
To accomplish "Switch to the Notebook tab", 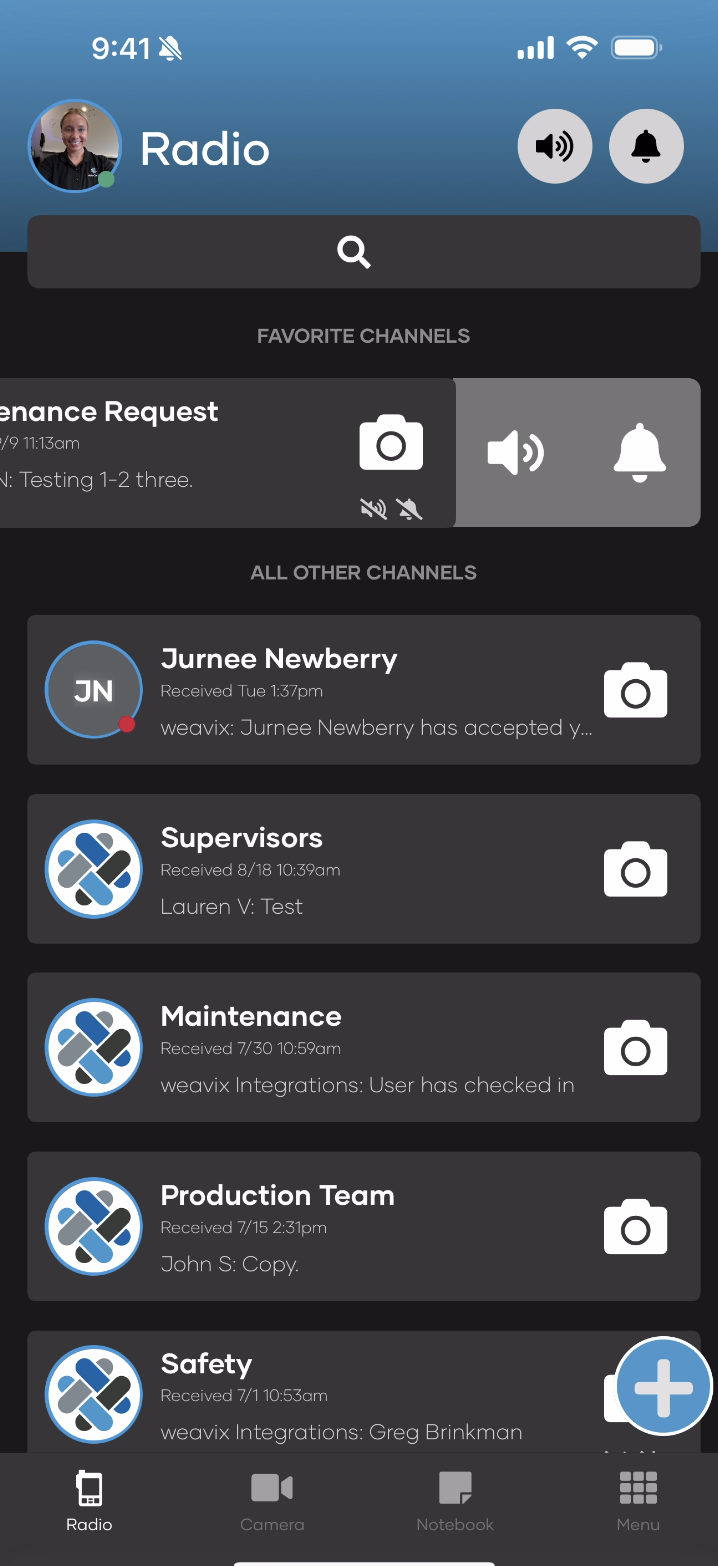I will (x=455, y=1500).
